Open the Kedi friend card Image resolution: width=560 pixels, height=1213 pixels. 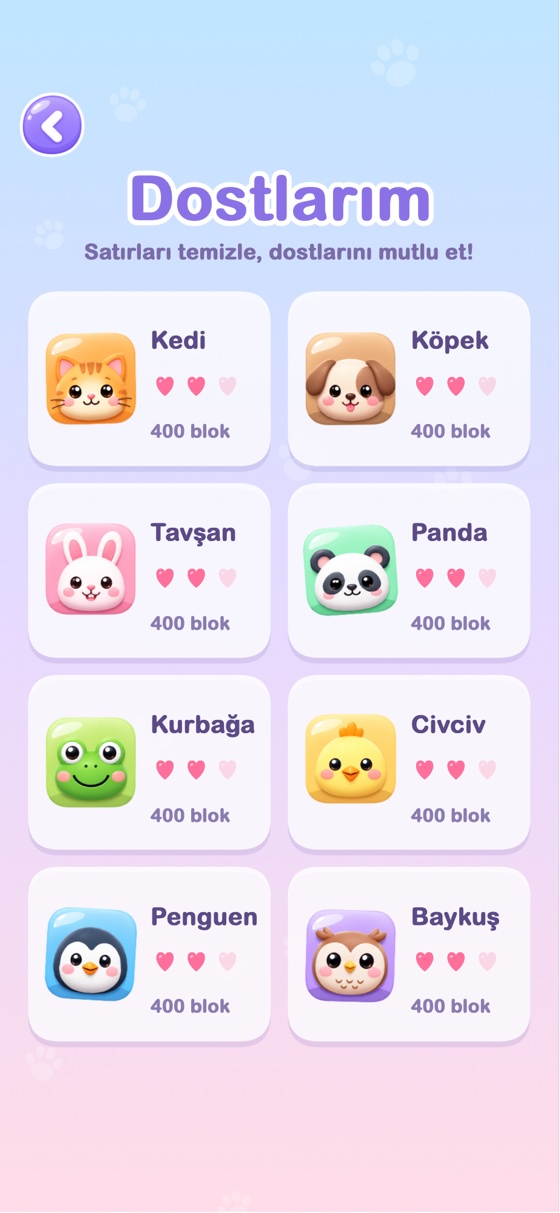(149, 379)
